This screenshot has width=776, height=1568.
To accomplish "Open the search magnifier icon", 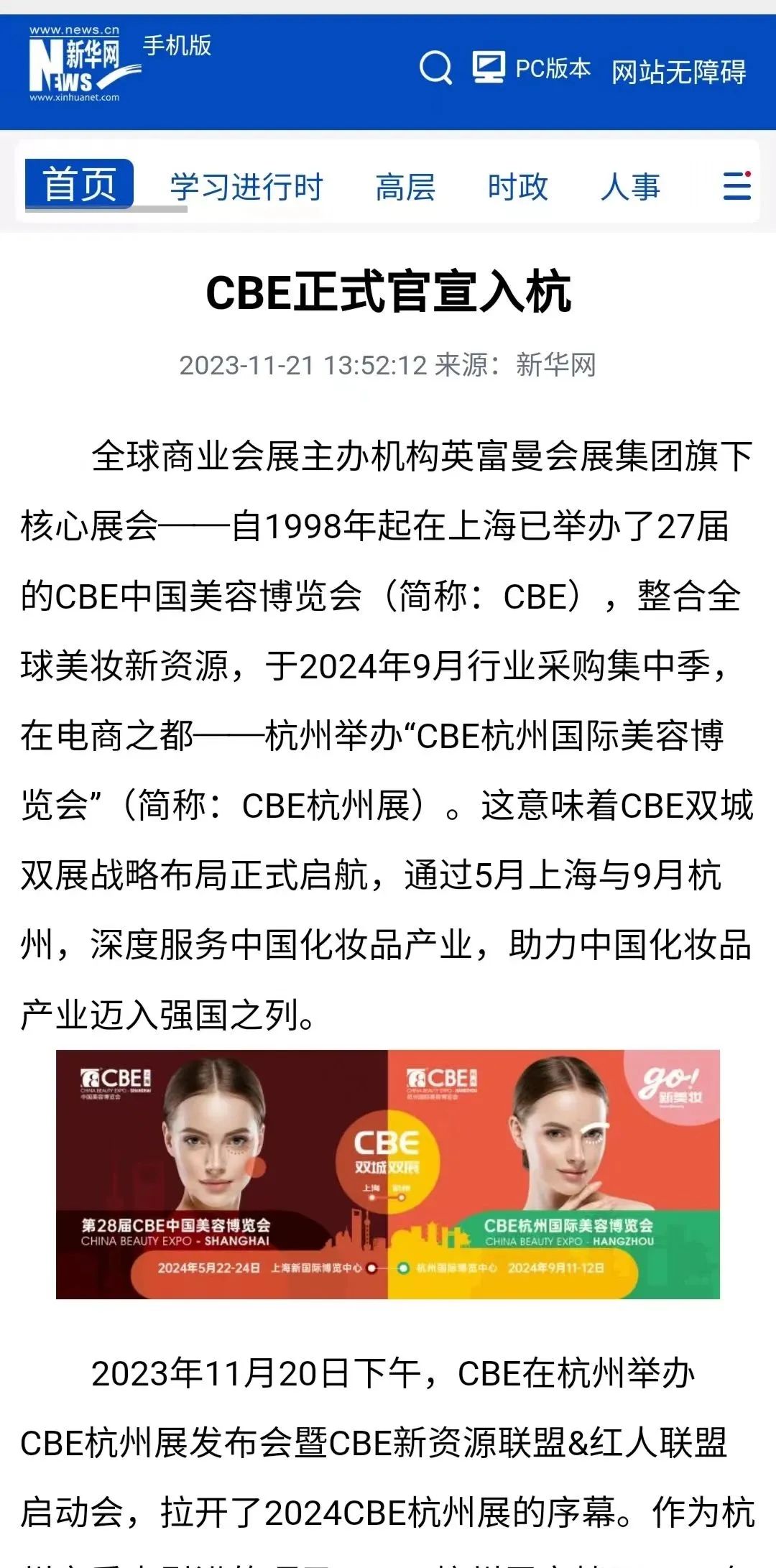I will point(435,69).
